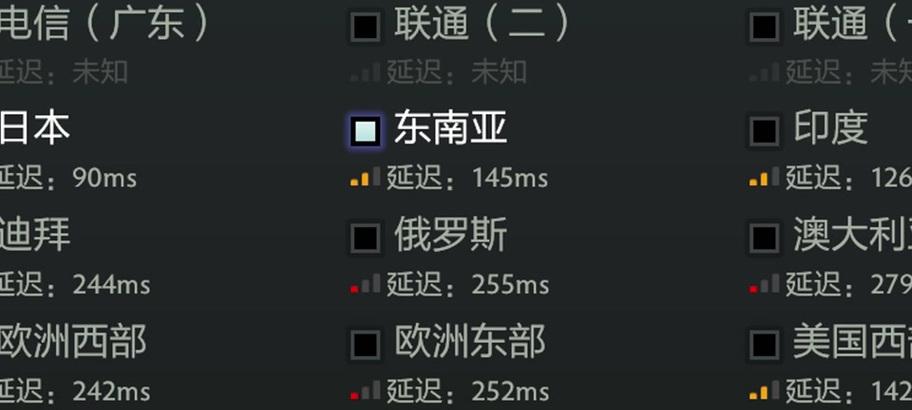Check the 美国西部 region checkbox

tap(764, 344)
